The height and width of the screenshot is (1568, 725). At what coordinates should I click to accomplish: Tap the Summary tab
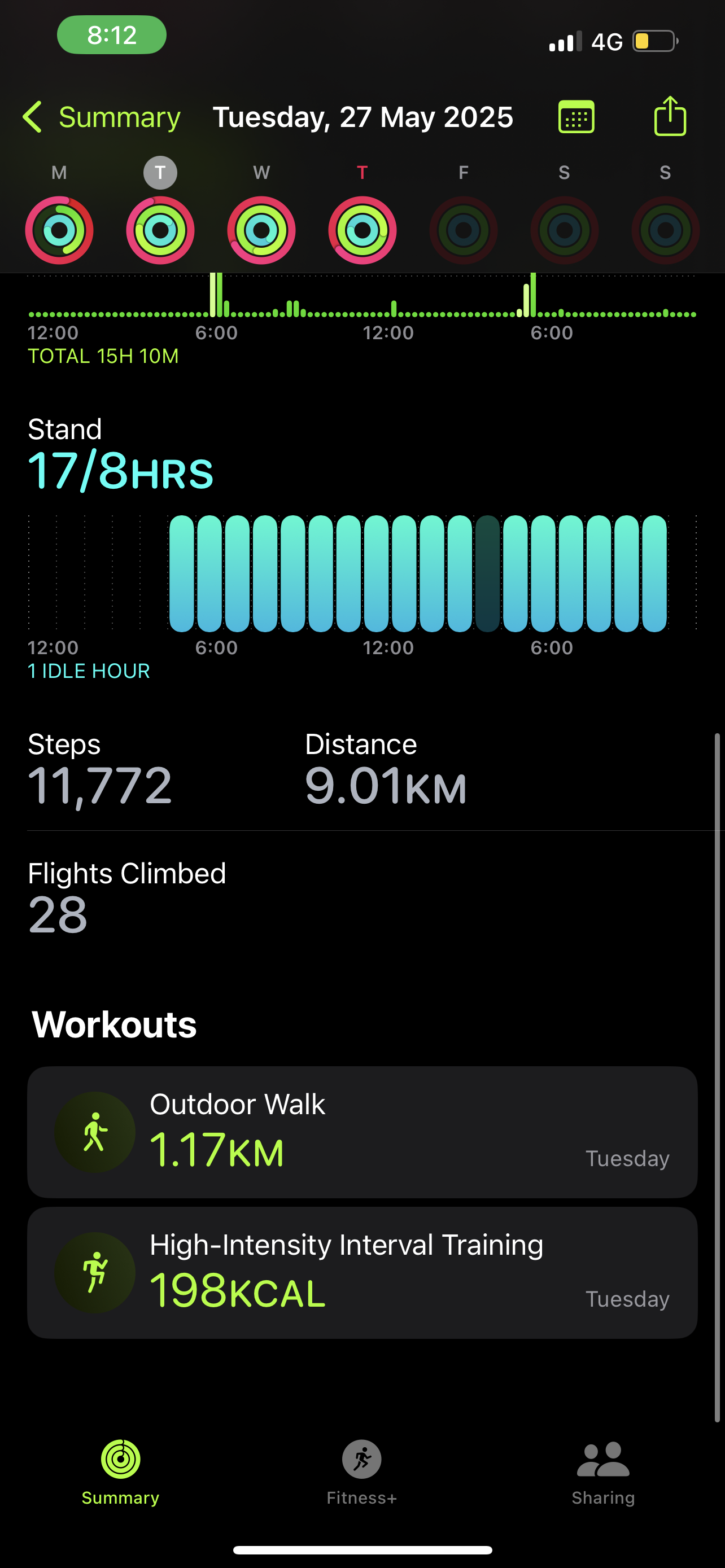pyautogui.click(x=120, y=1473)
